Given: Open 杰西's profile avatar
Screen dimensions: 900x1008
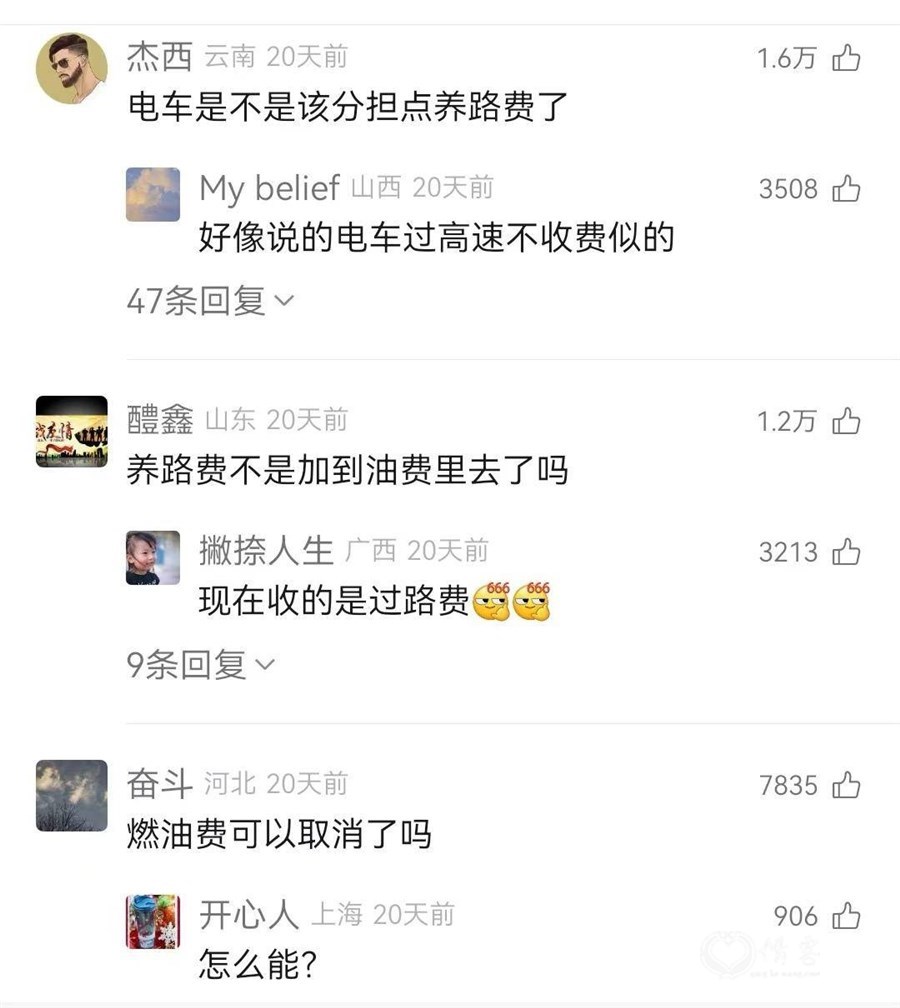Looking at the screenshot, I should (72, 68).
